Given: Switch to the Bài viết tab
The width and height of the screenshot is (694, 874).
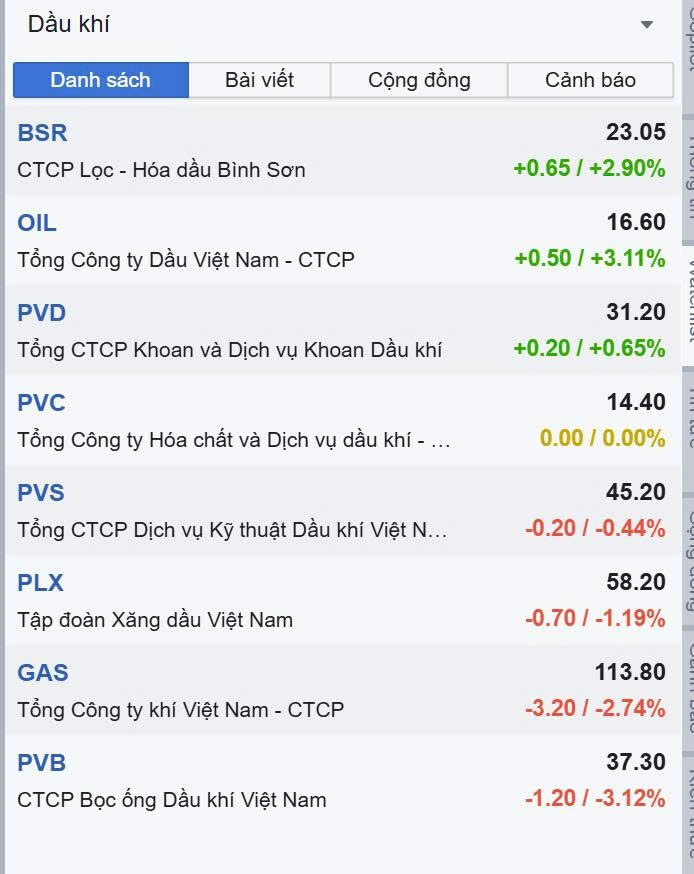Looking at the screenshot, I should (259, 80).
